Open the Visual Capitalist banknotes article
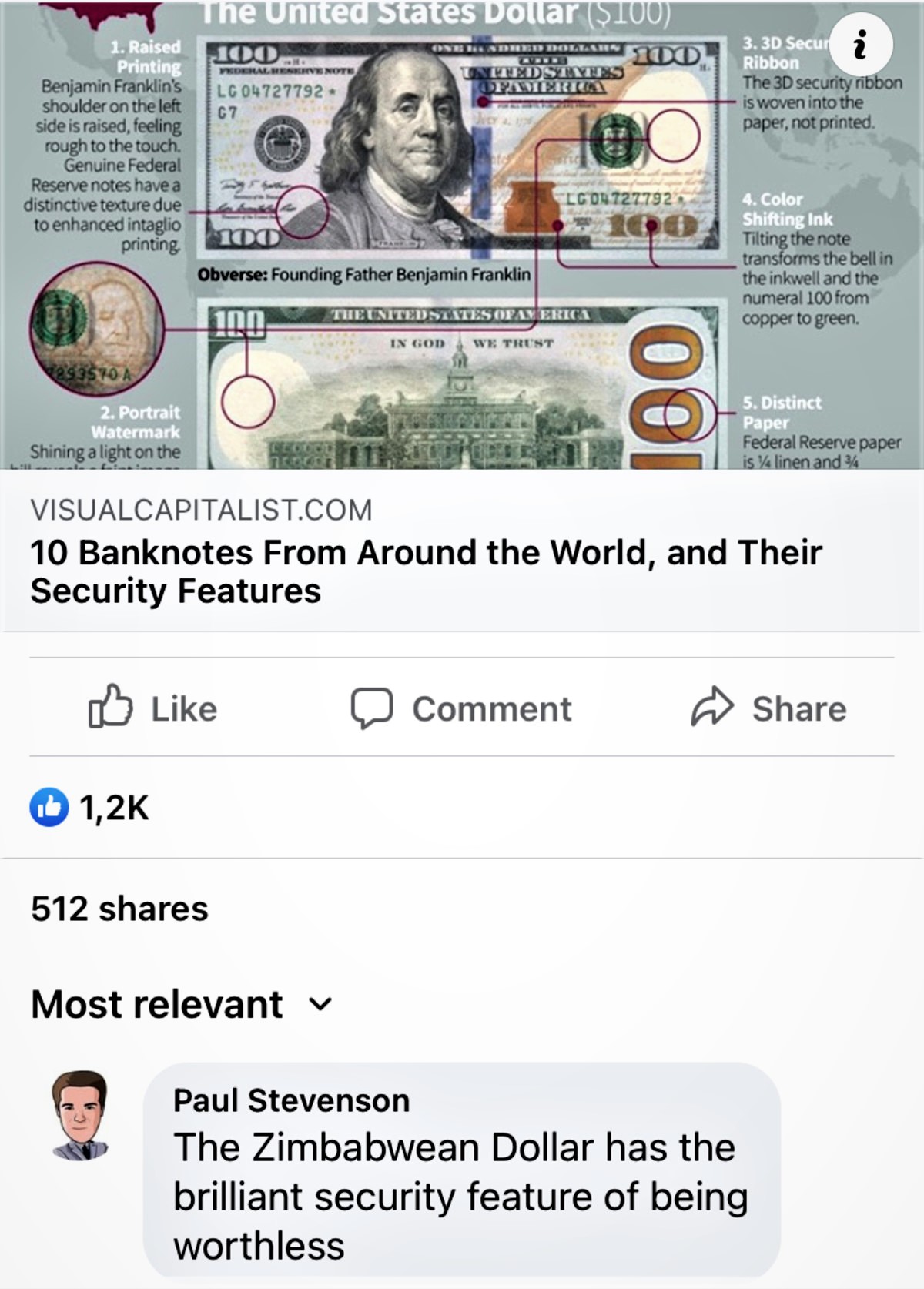This screenshot has height=1289, width=924. pos(425,571)
